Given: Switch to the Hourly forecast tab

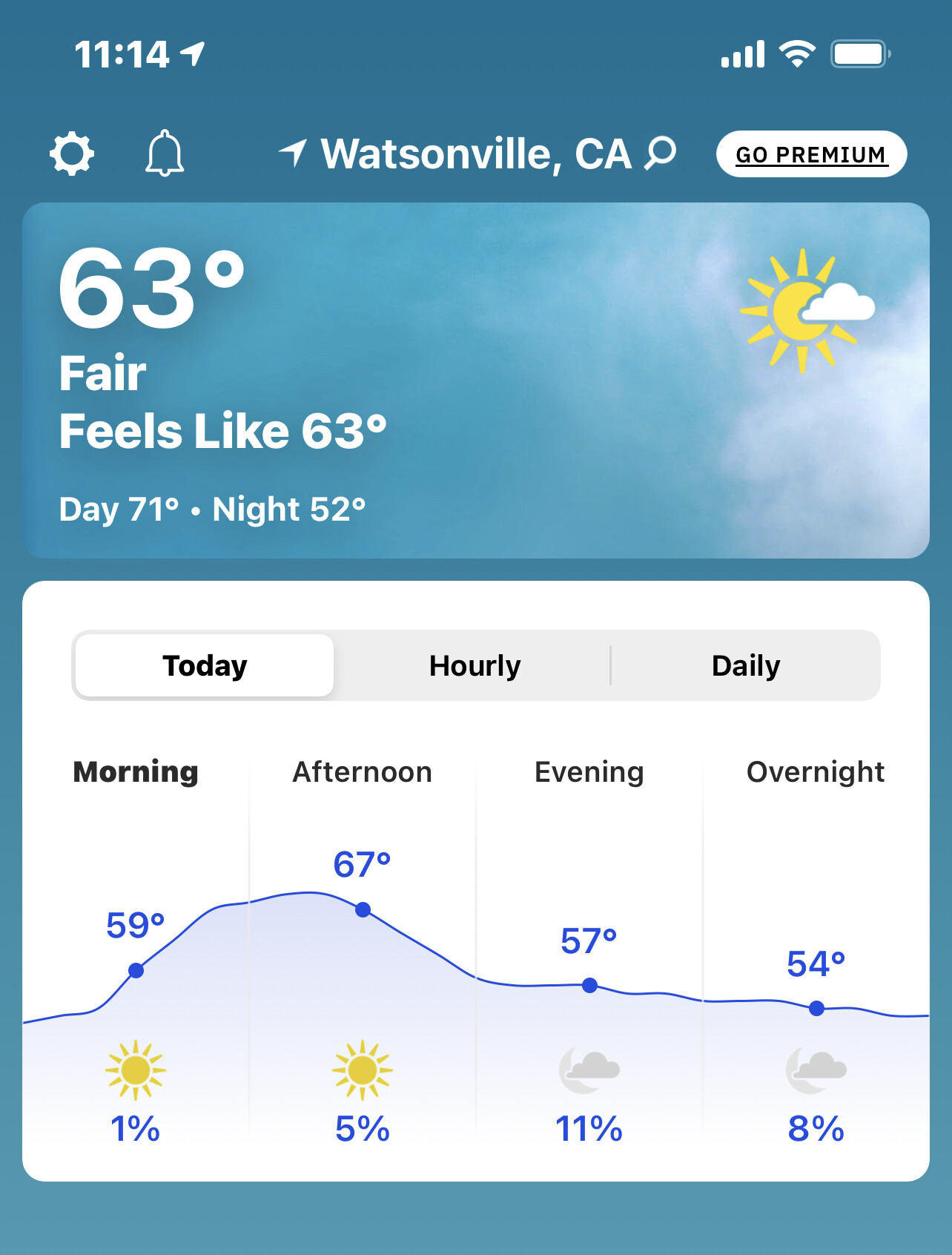Looking at the screenshot, I should coord(475,665).
